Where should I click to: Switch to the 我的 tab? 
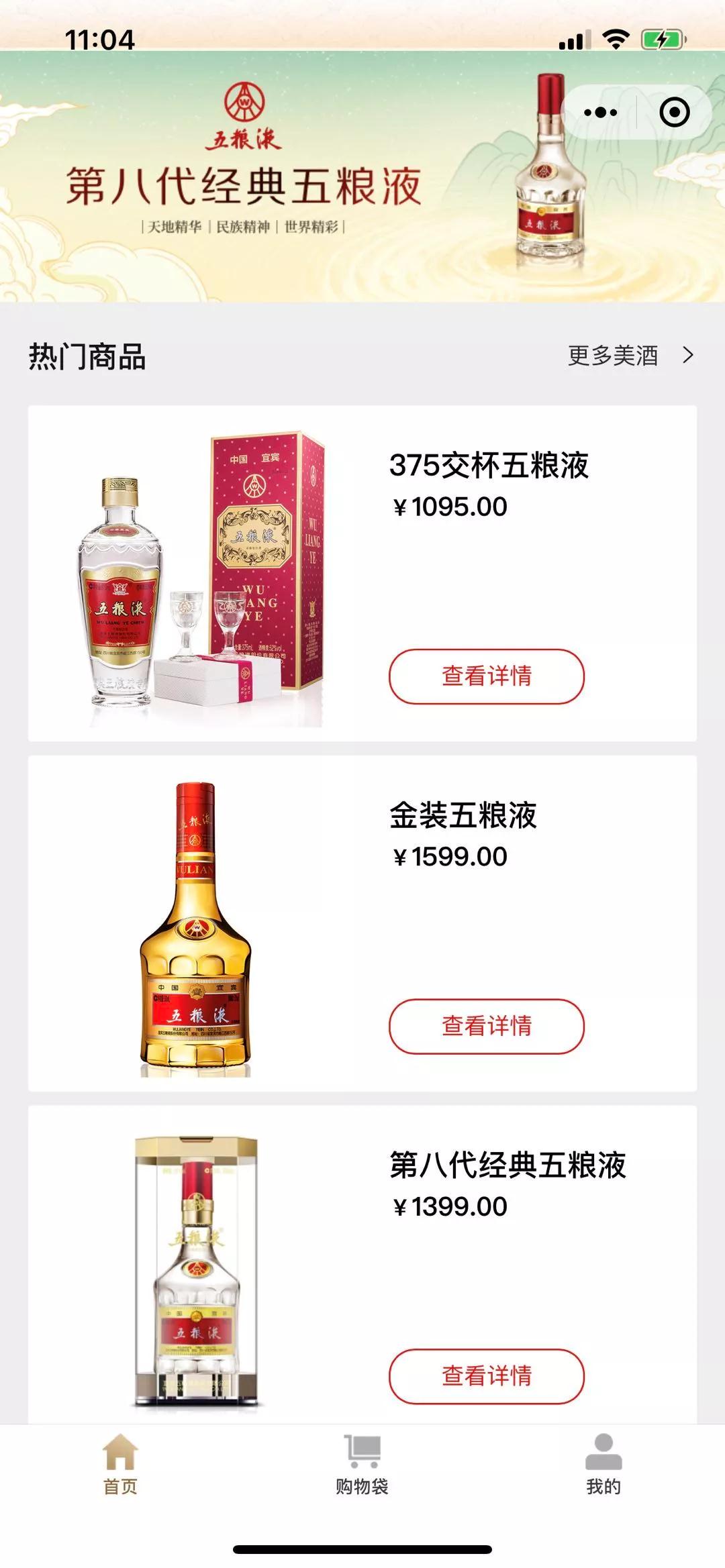(x=603, y=1463)
